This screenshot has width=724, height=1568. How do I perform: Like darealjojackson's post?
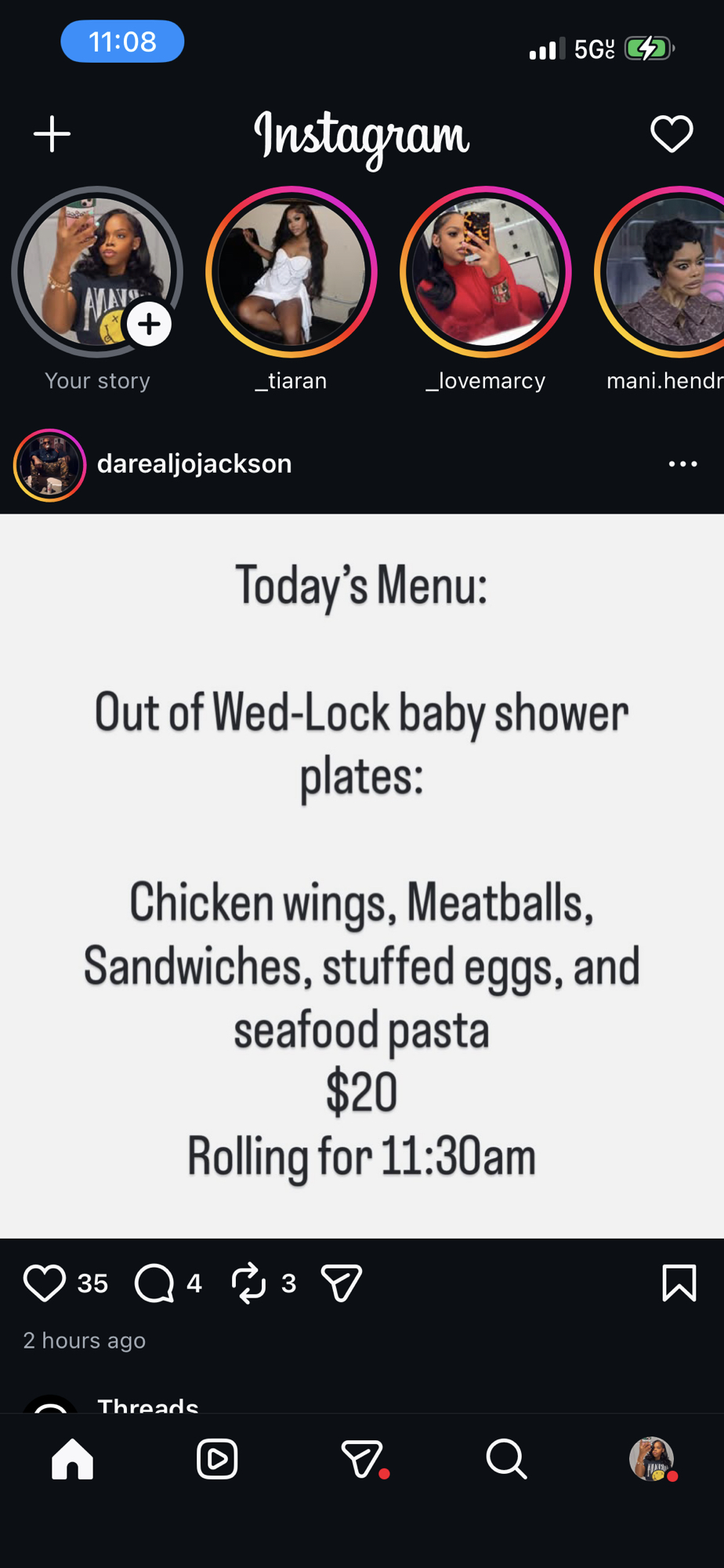pyautogui.click(x=44, y=1283)
